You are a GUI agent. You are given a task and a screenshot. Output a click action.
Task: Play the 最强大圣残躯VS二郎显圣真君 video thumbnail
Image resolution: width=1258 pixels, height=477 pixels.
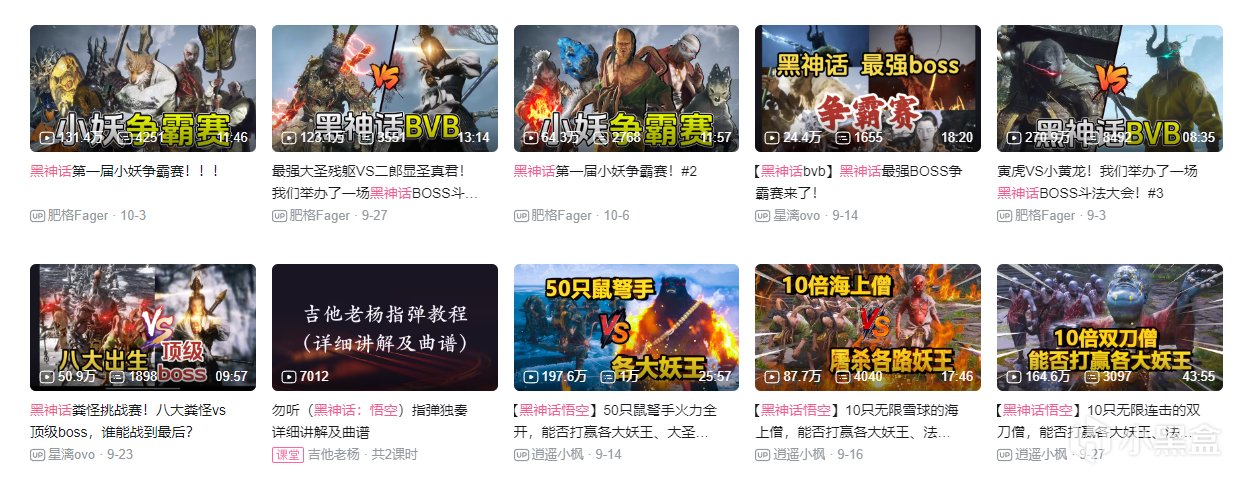385,88
